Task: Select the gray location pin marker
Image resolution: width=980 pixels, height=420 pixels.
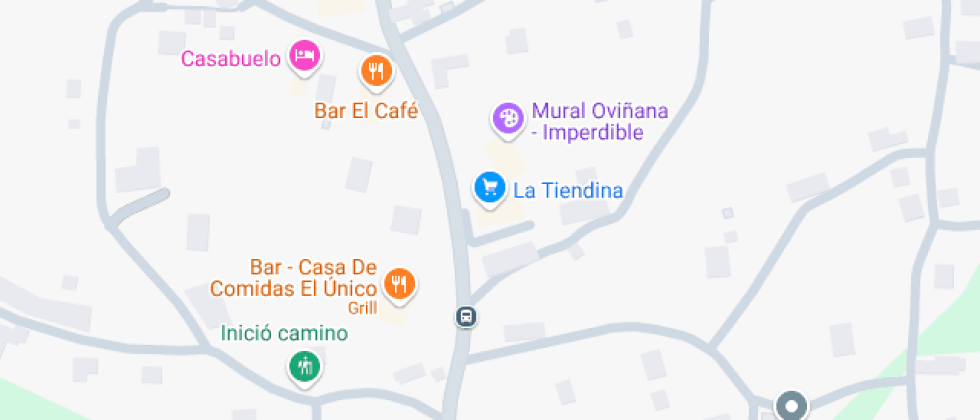Action: [792, 406]
